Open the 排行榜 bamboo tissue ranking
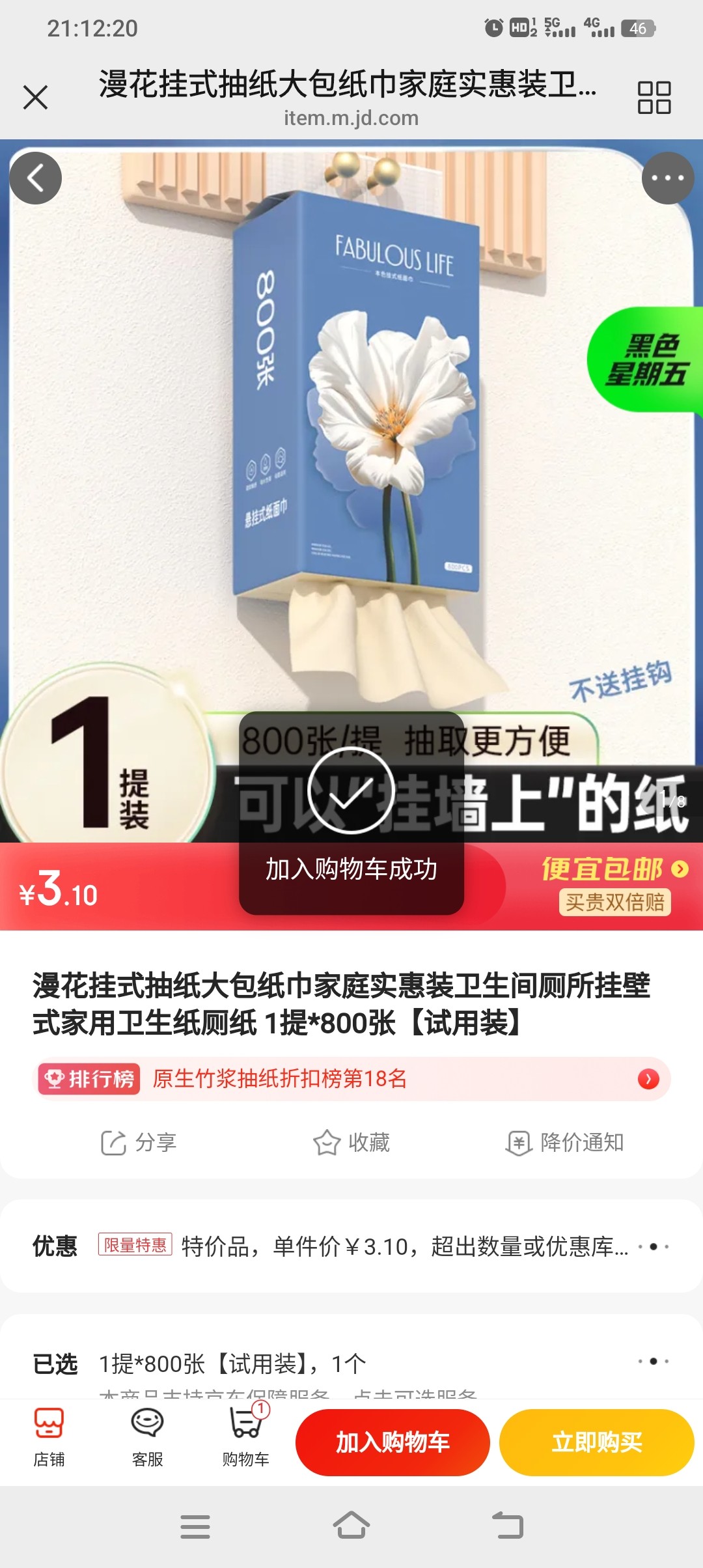Screen dimensions: 703x1568 [x=351, y=1079]
